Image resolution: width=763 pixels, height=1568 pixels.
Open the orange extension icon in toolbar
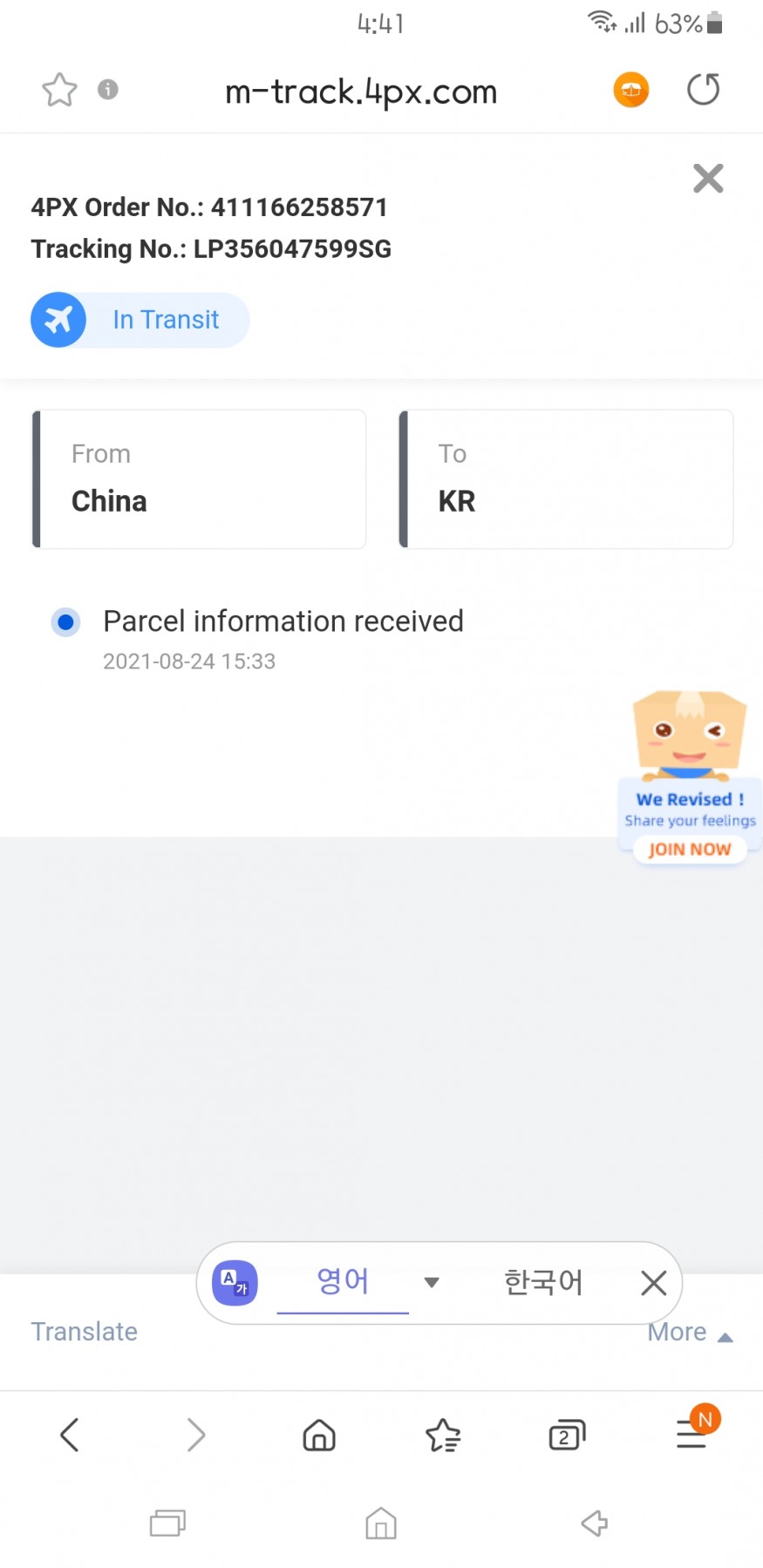pyautogui.click(x=631, y=90)
